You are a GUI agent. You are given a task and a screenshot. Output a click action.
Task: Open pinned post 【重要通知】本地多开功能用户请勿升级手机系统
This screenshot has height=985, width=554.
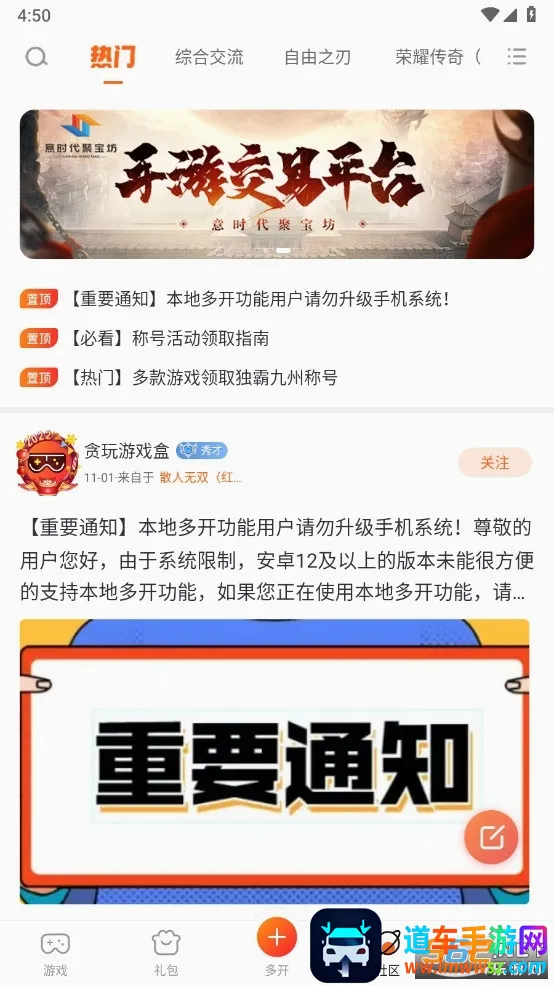(235, 299)
